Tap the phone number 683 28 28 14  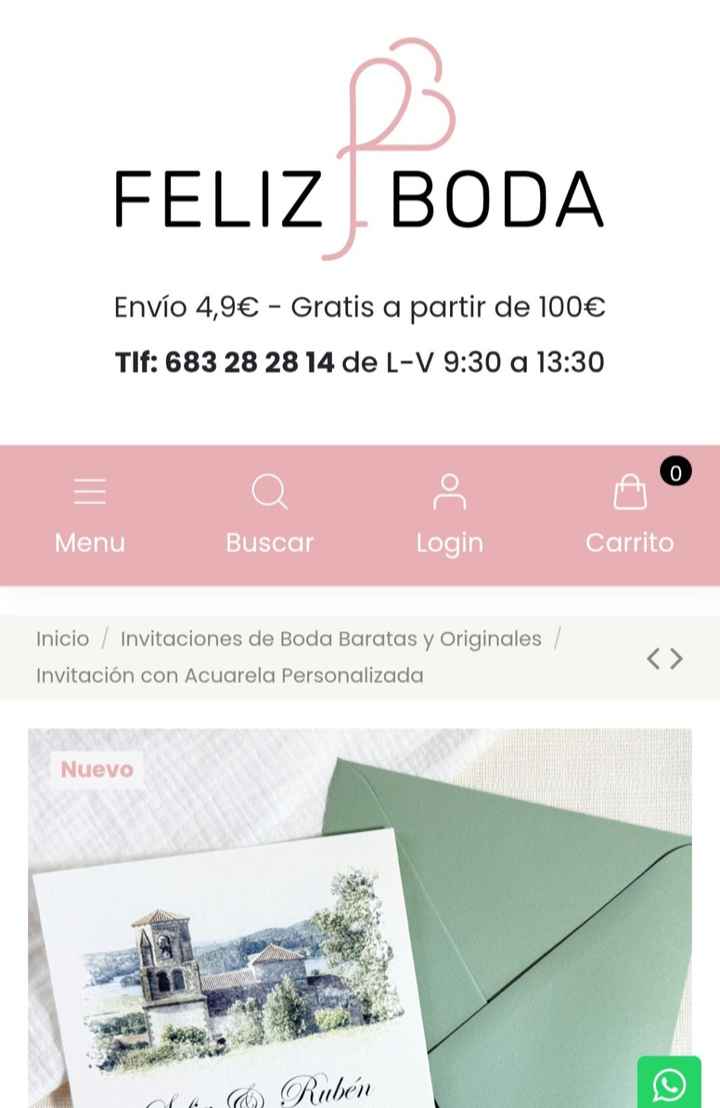click(x=253, y=361)
